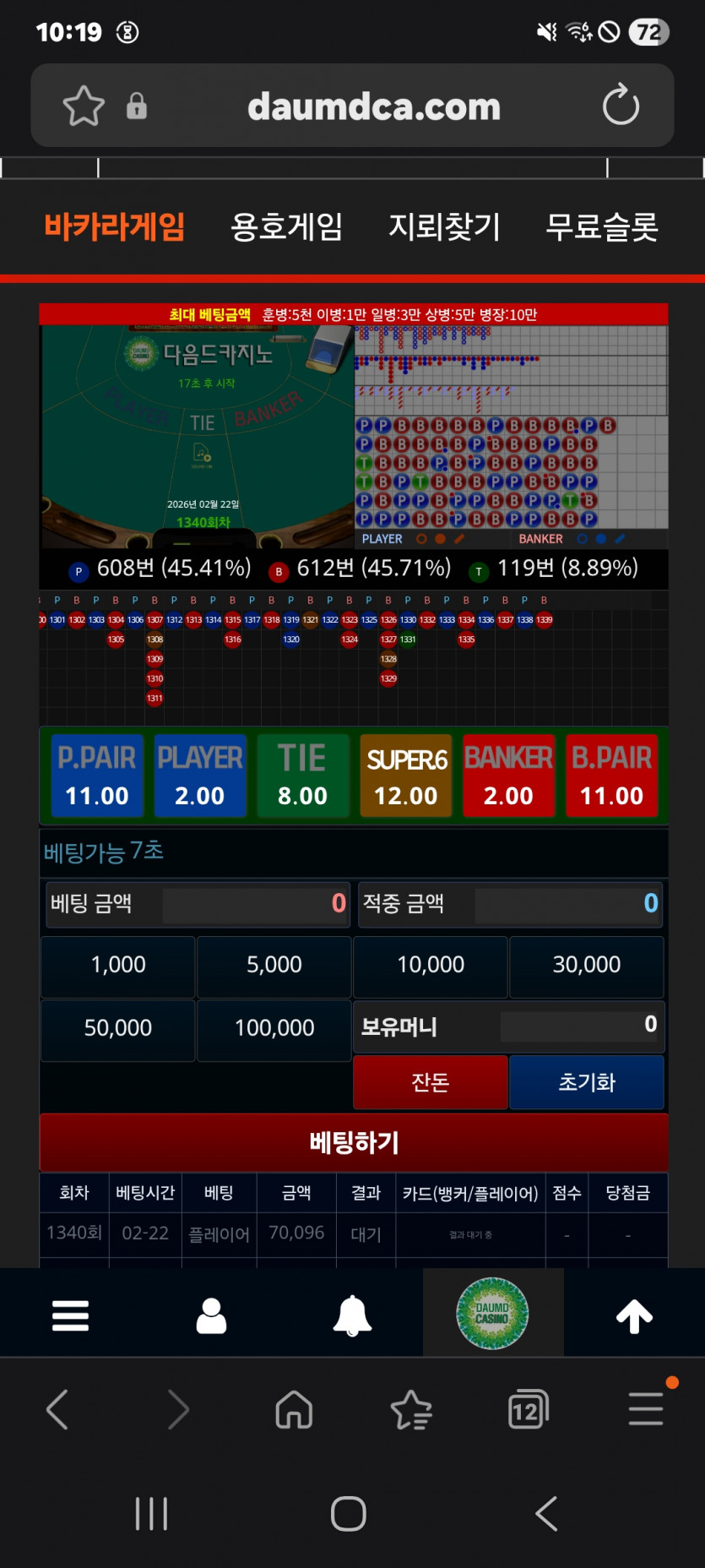The height and width of the screenshot is (1568, 705).
Task: Switch to the 무료슬롯 tab
Action: [604, 226]
